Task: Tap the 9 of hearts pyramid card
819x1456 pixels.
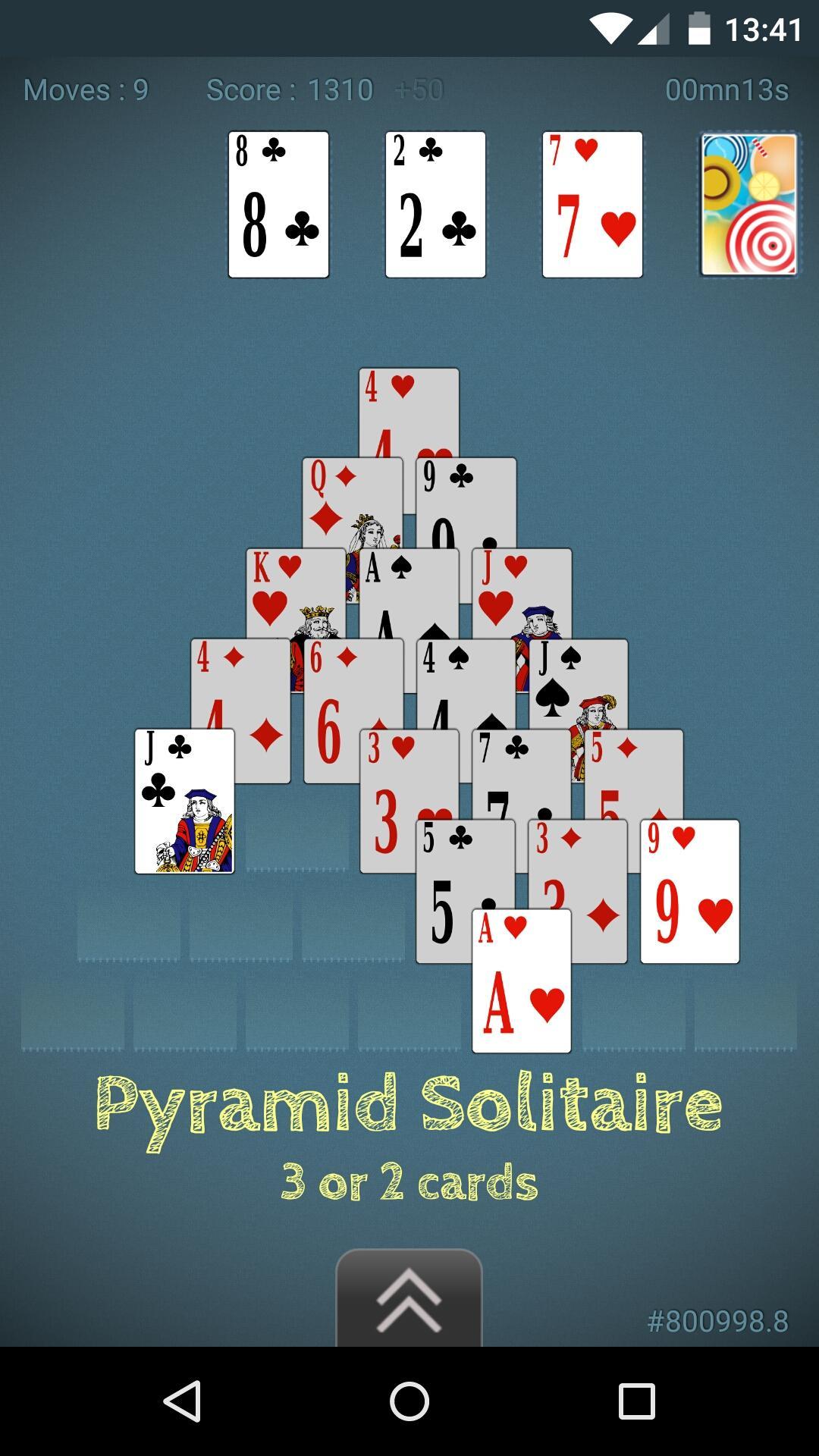Action: click(x=689, y=891)
